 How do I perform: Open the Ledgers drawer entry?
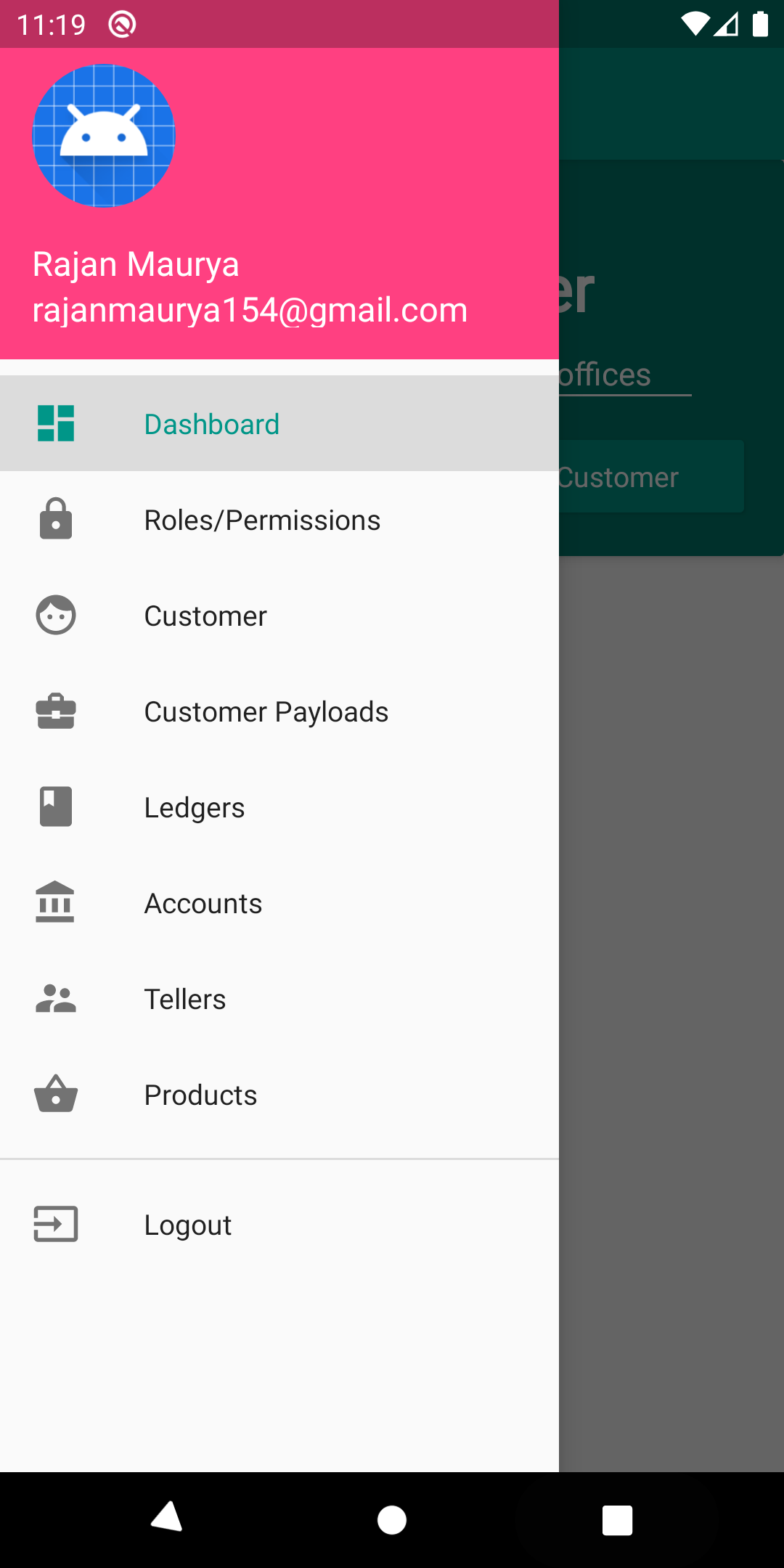point(195,807)
